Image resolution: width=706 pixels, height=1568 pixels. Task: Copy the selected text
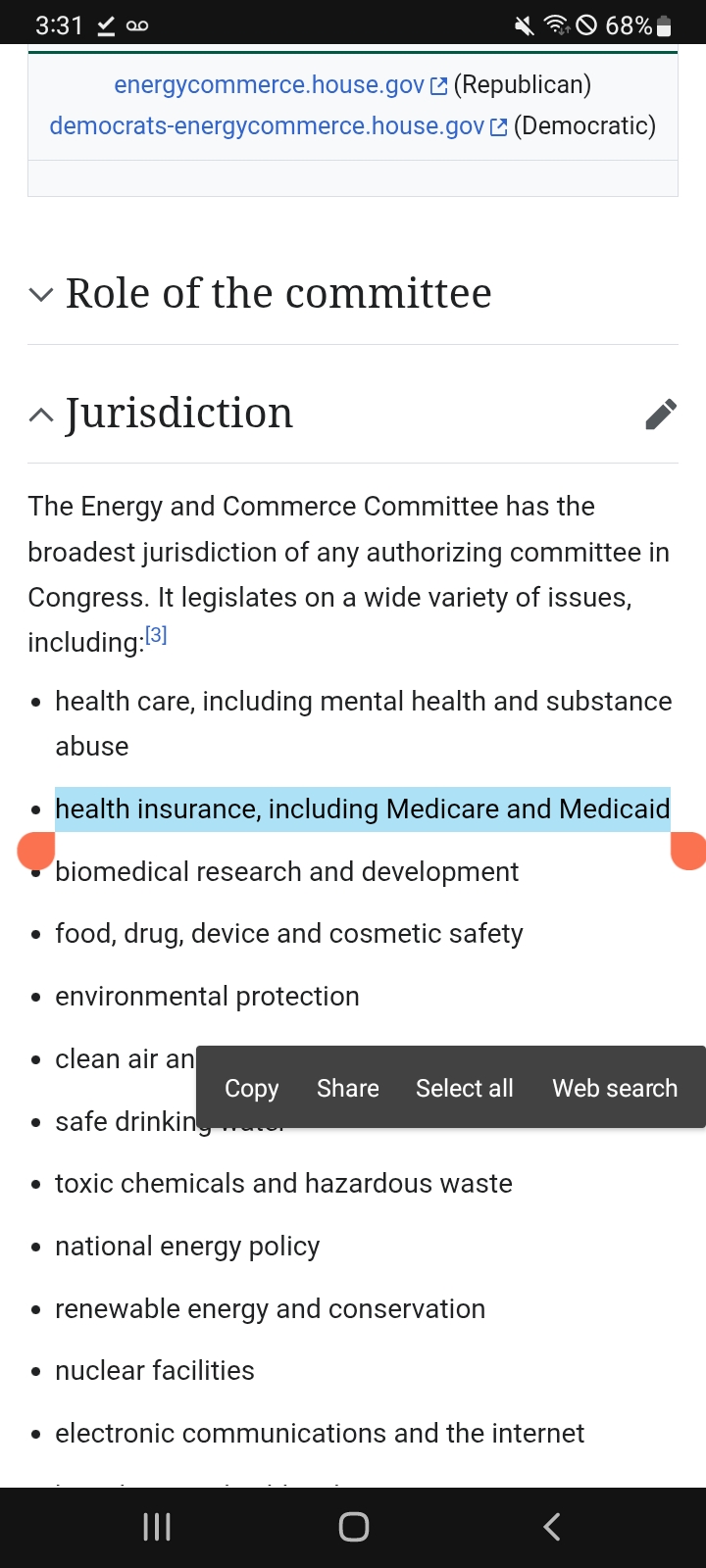point(252,1088)
